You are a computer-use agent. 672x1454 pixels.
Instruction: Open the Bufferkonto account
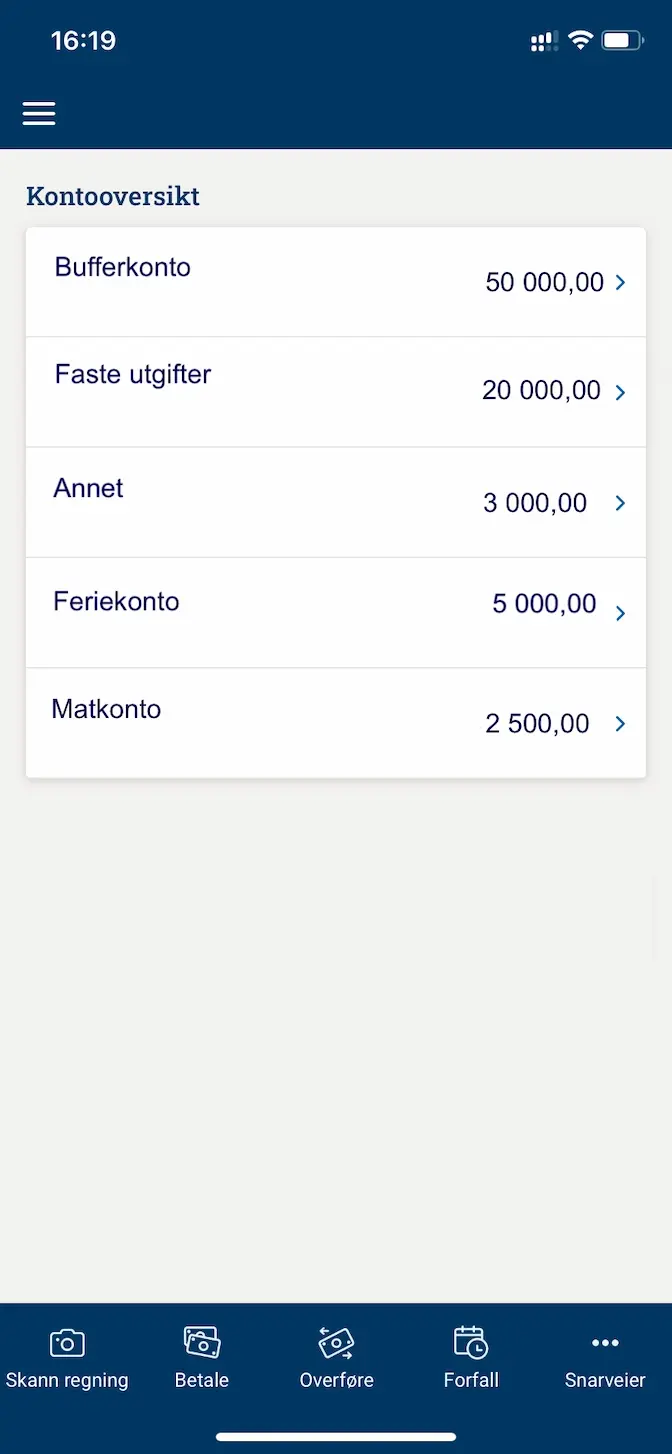(336, 282)
